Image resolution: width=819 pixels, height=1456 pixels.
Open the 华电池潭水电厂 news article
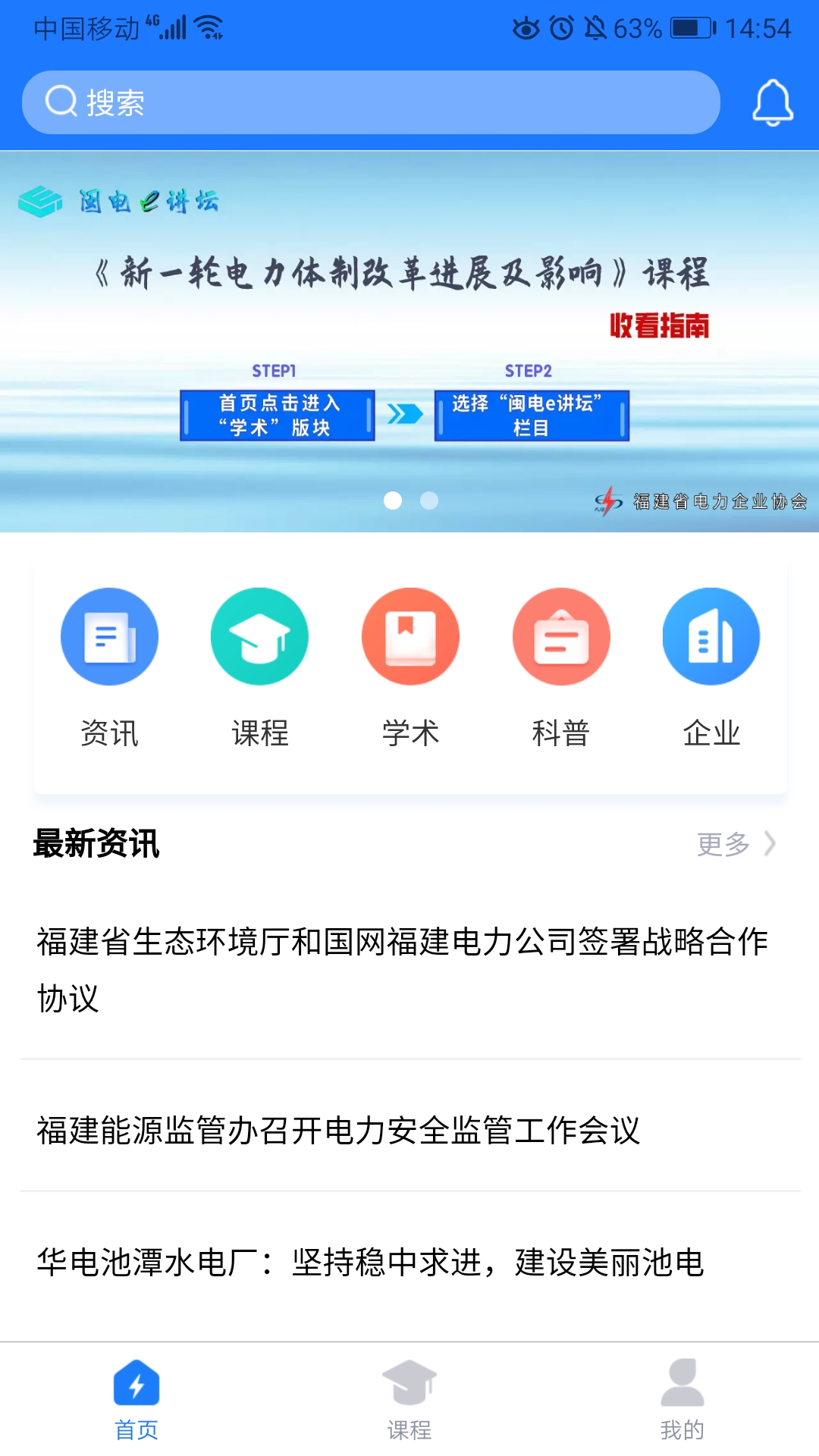pos(370,1263)
